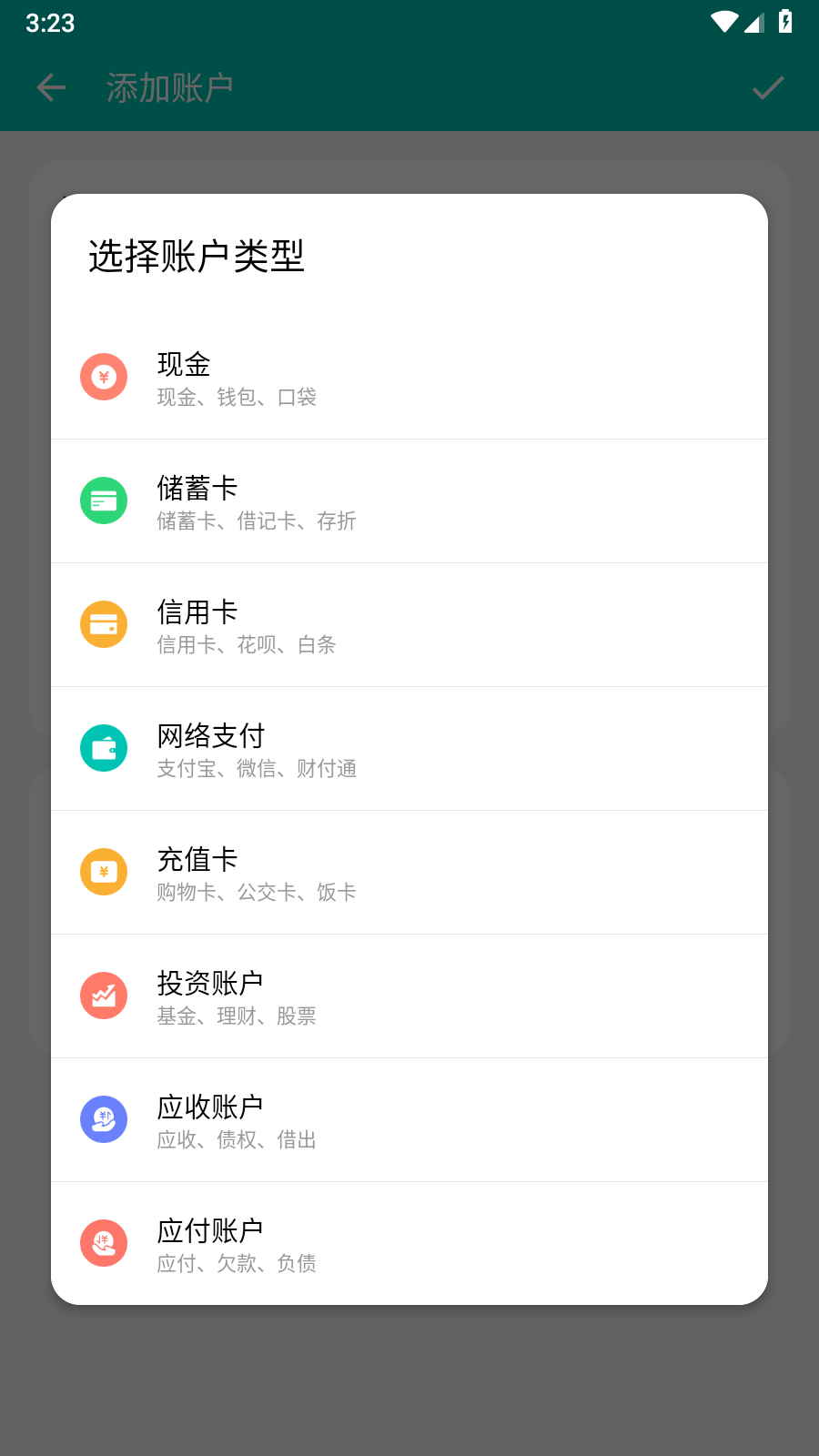Select the green debit card icon
Screen dimensions: 819x1456
pos(104,500)
